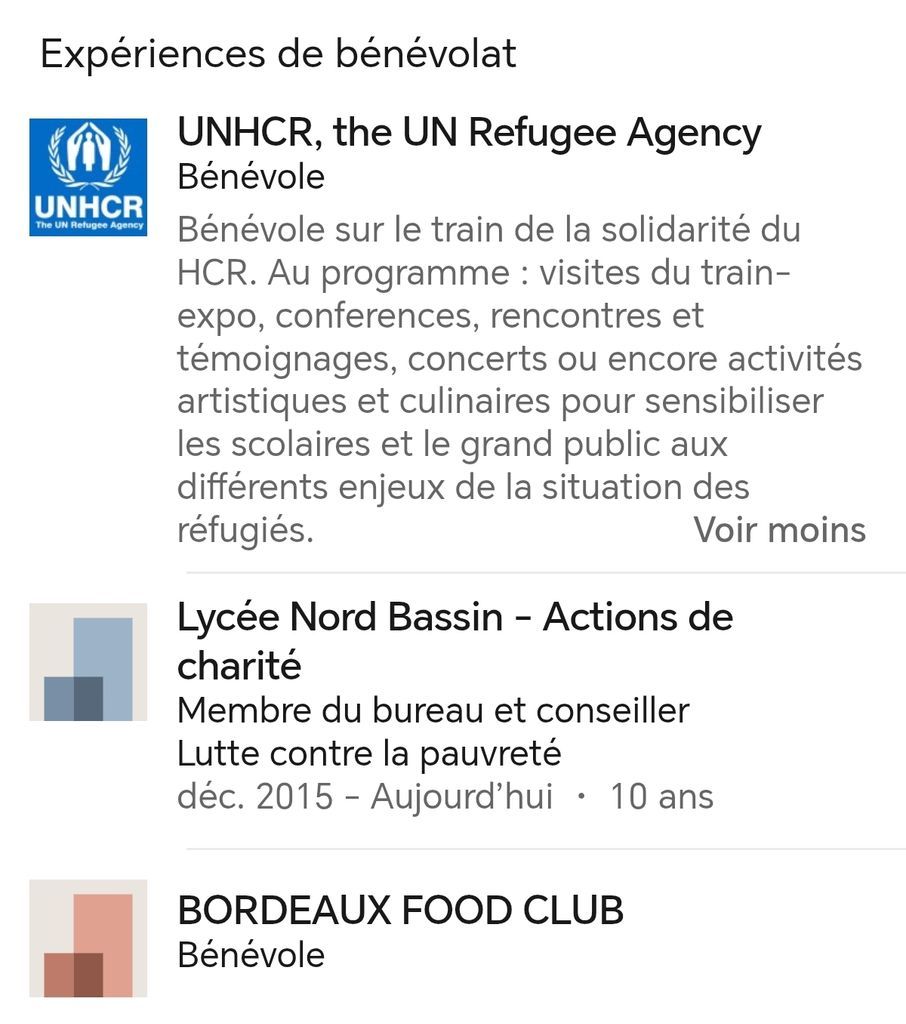
Task: Open BORDEAUX FOOD CLUB volunteer entry
Action: pos(400,911)
